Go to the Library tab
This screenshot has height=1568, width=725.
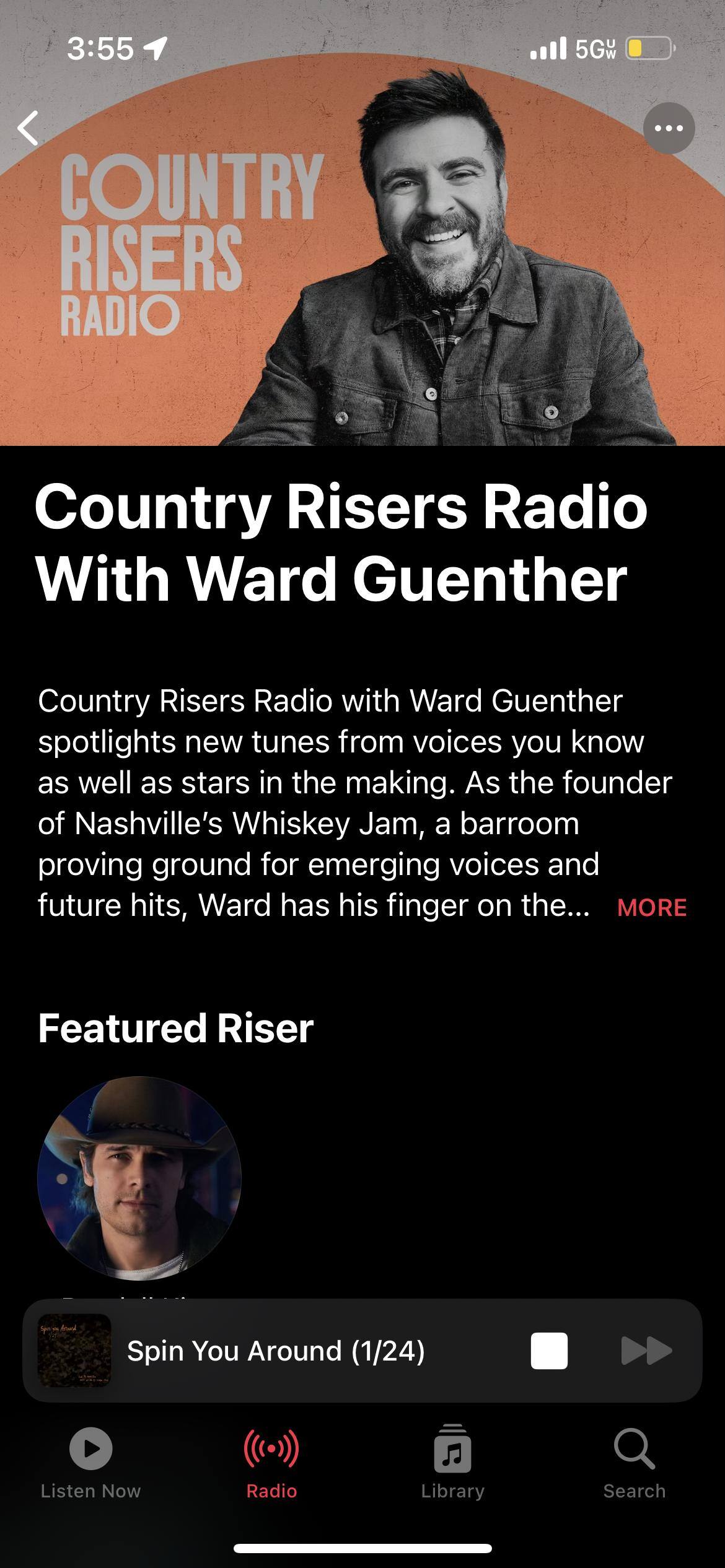pos(452,1464)
